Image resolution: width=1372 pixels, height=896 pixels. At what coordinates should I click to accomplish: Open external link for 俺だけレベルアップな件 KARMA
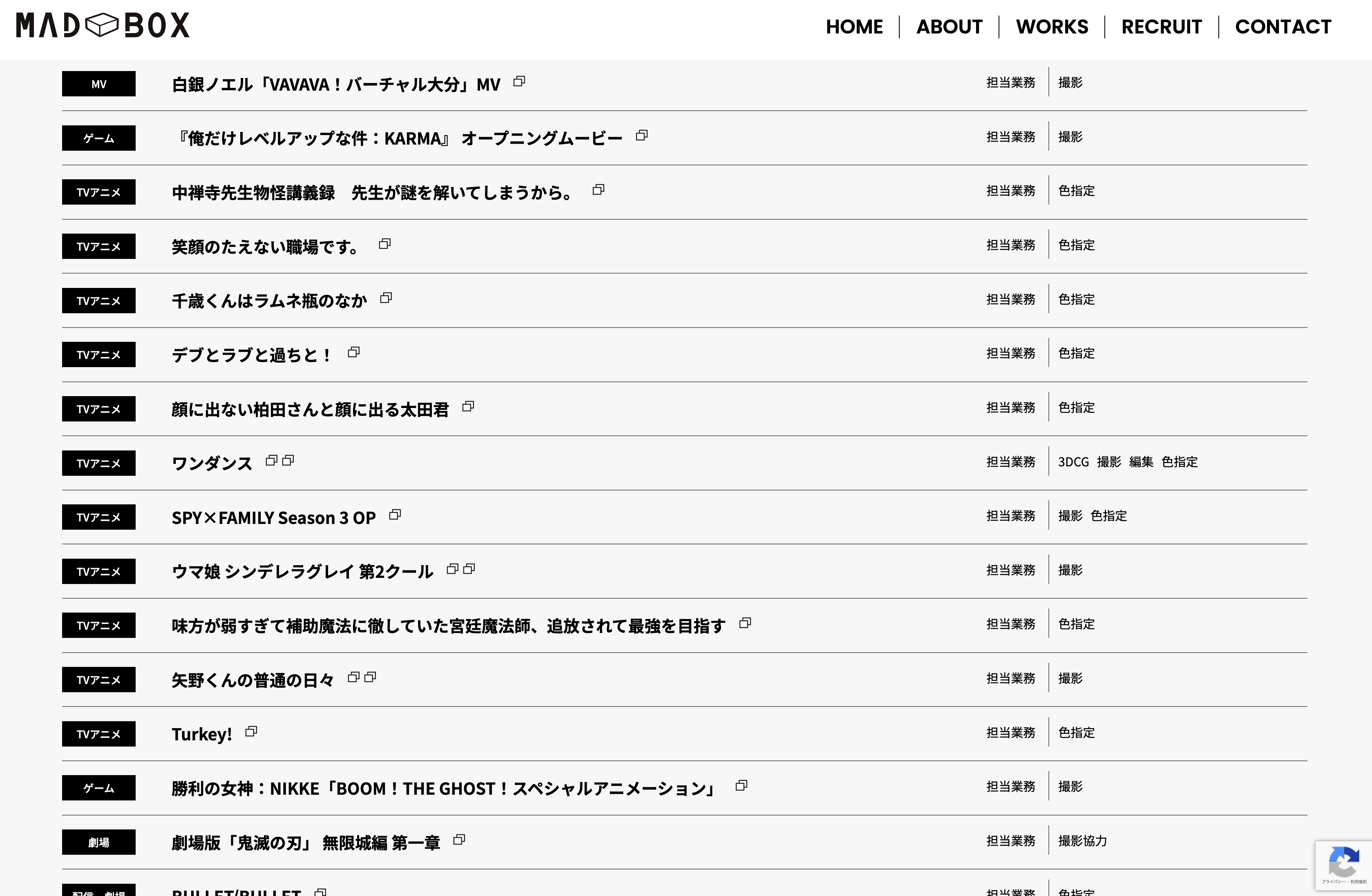(x=641, y=136)
